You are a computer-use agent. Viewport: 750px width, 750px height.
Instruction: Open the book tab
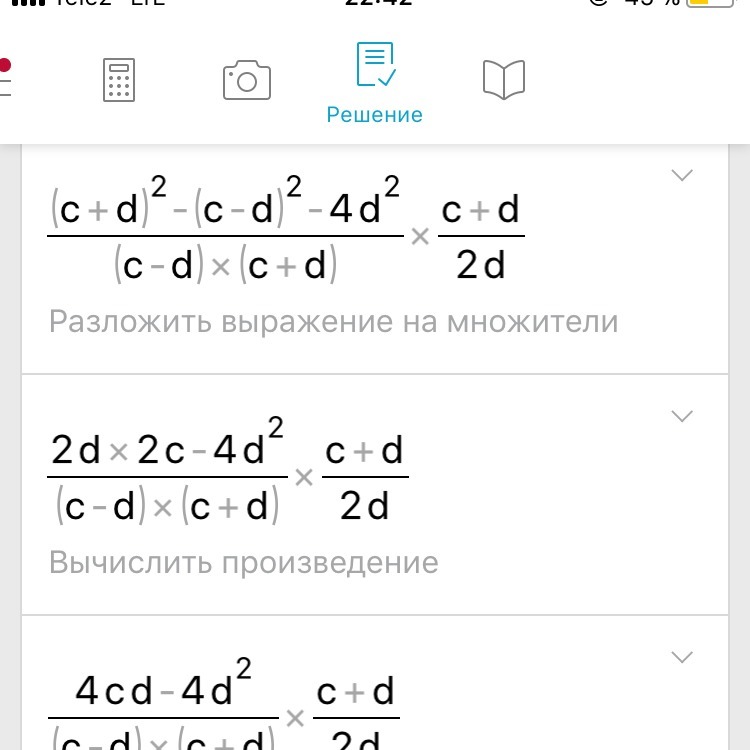tap(503, 79)
